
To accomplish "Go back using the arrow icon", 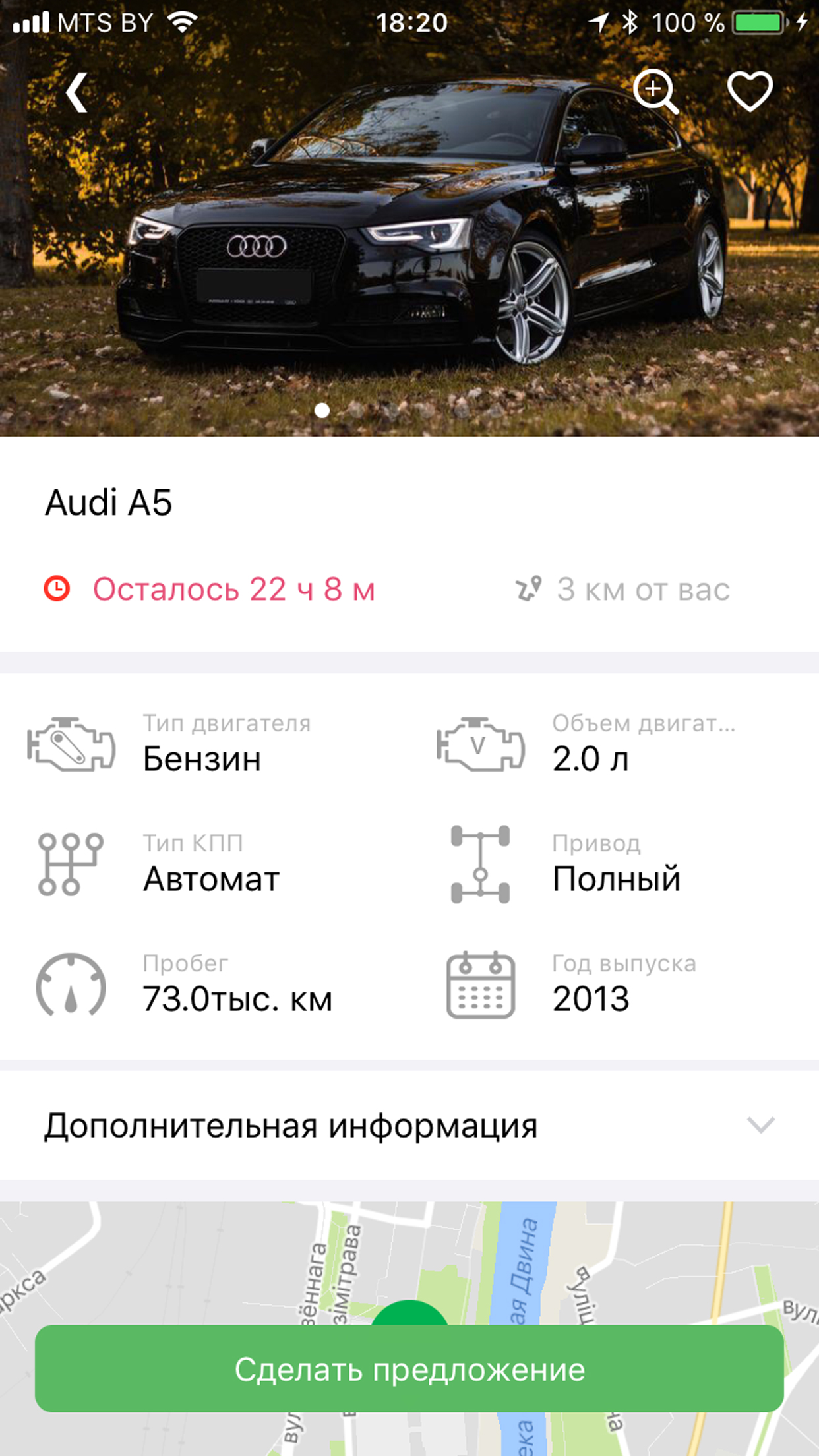I will 77,92.
